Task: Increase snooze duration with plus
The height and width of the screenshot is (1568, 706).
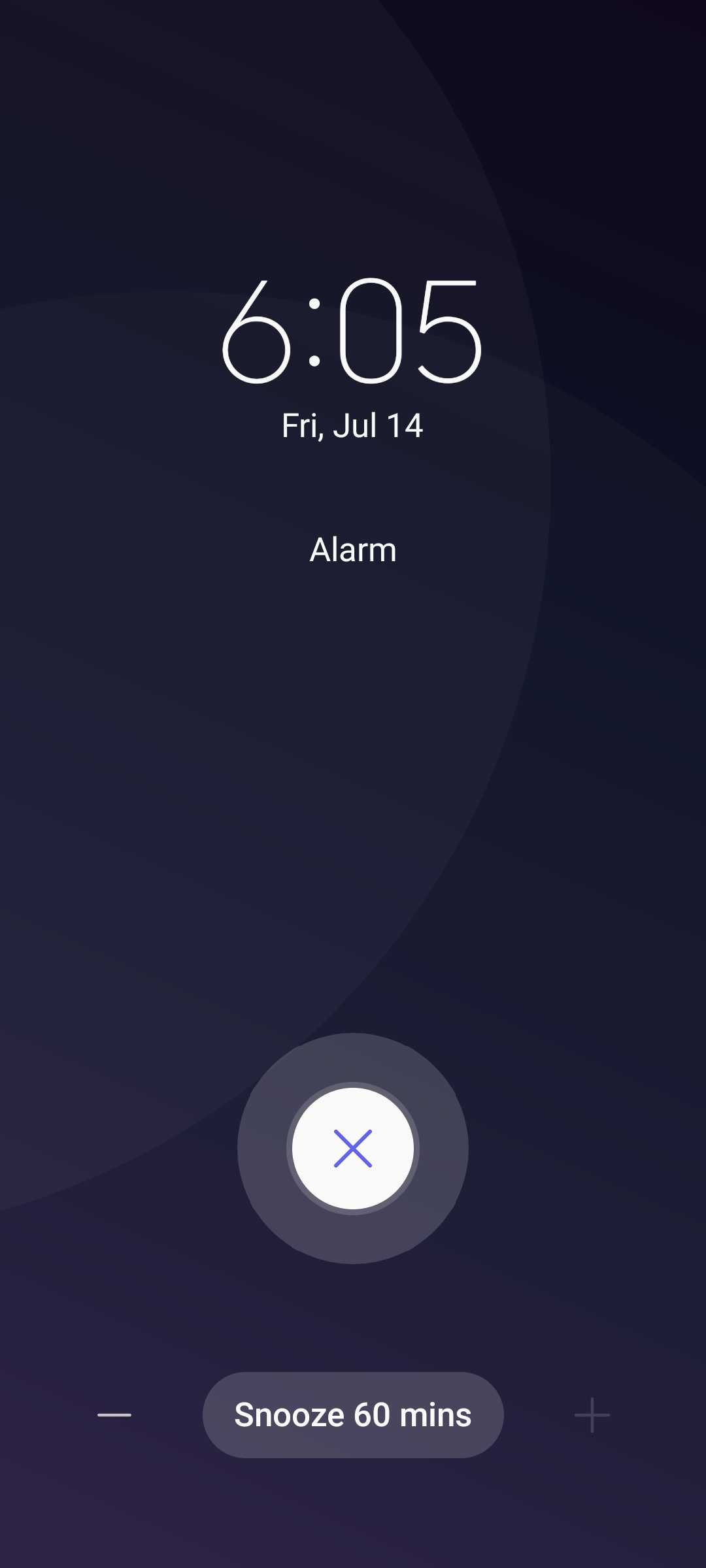Action: point(592,1415)
